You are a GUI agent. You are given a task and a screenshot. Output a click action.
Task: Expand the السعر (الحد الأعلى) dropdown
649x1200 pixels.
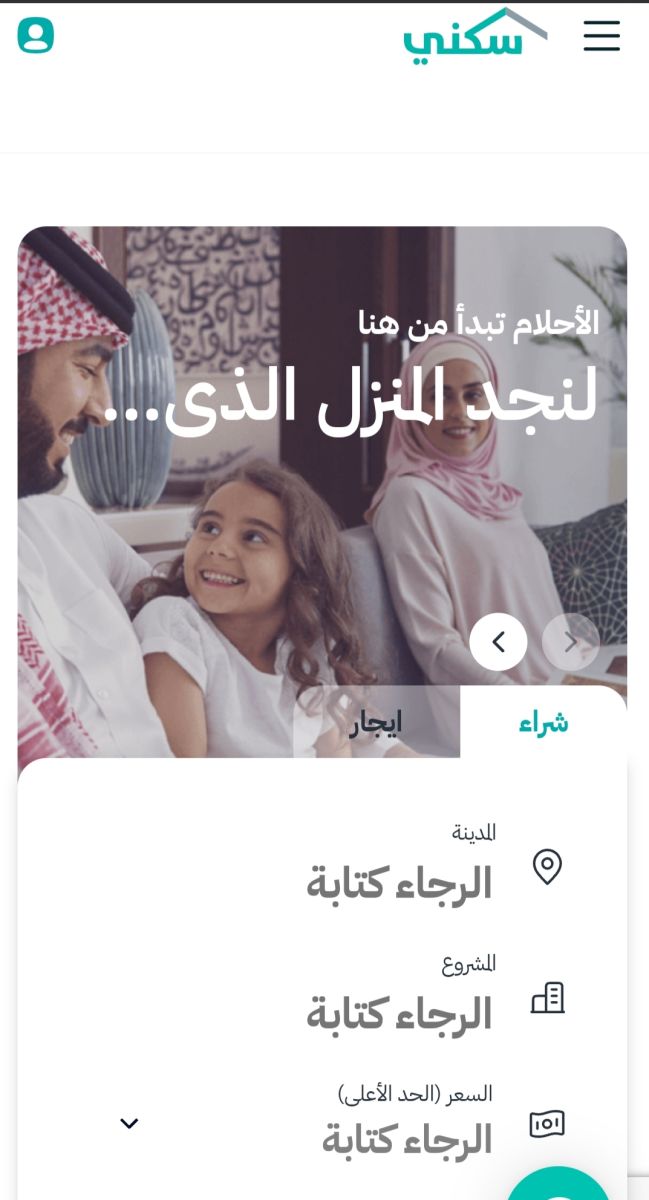click(x=129, y=1123)
